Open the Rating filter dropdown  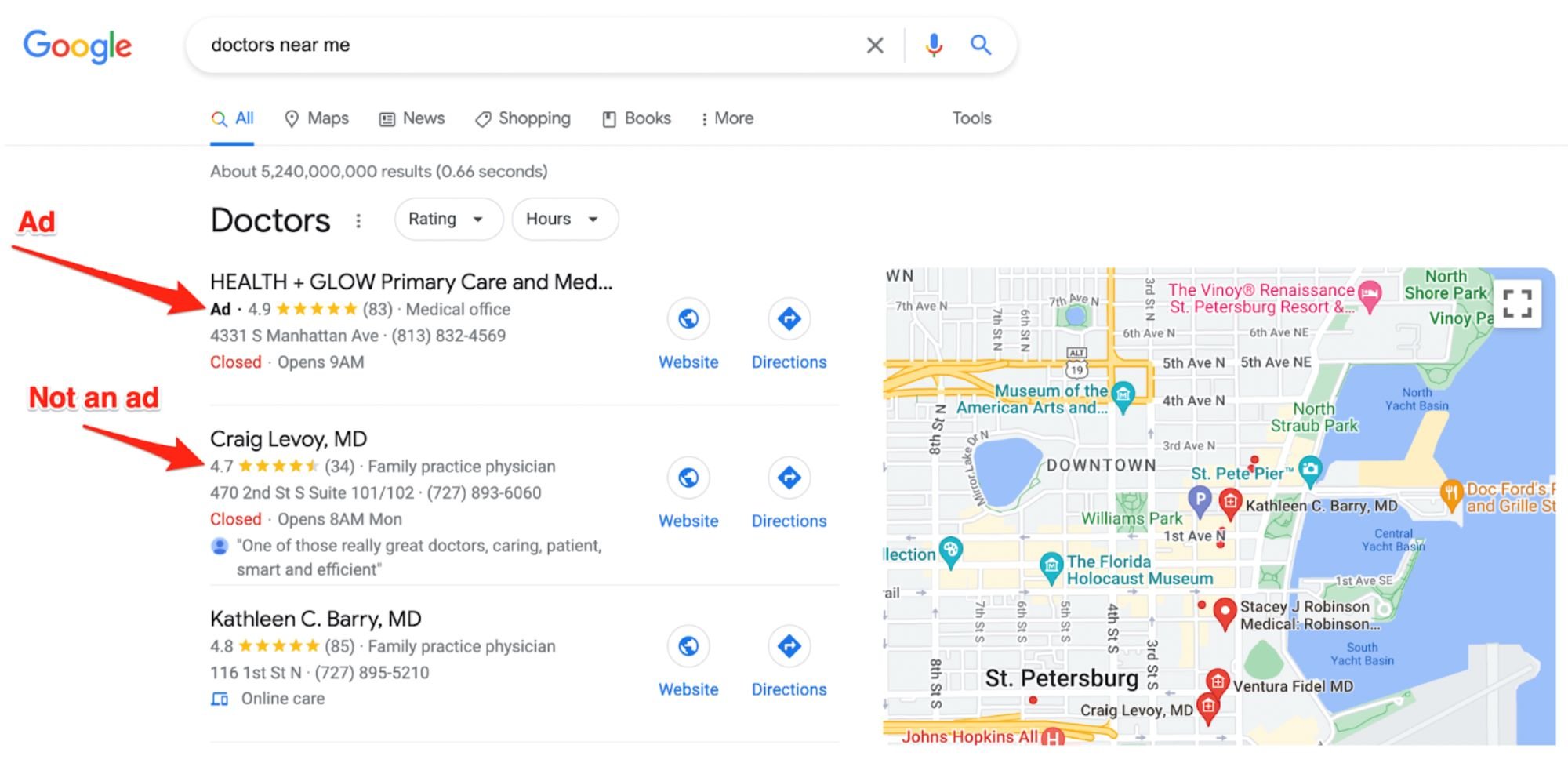(x=446, y=220)
